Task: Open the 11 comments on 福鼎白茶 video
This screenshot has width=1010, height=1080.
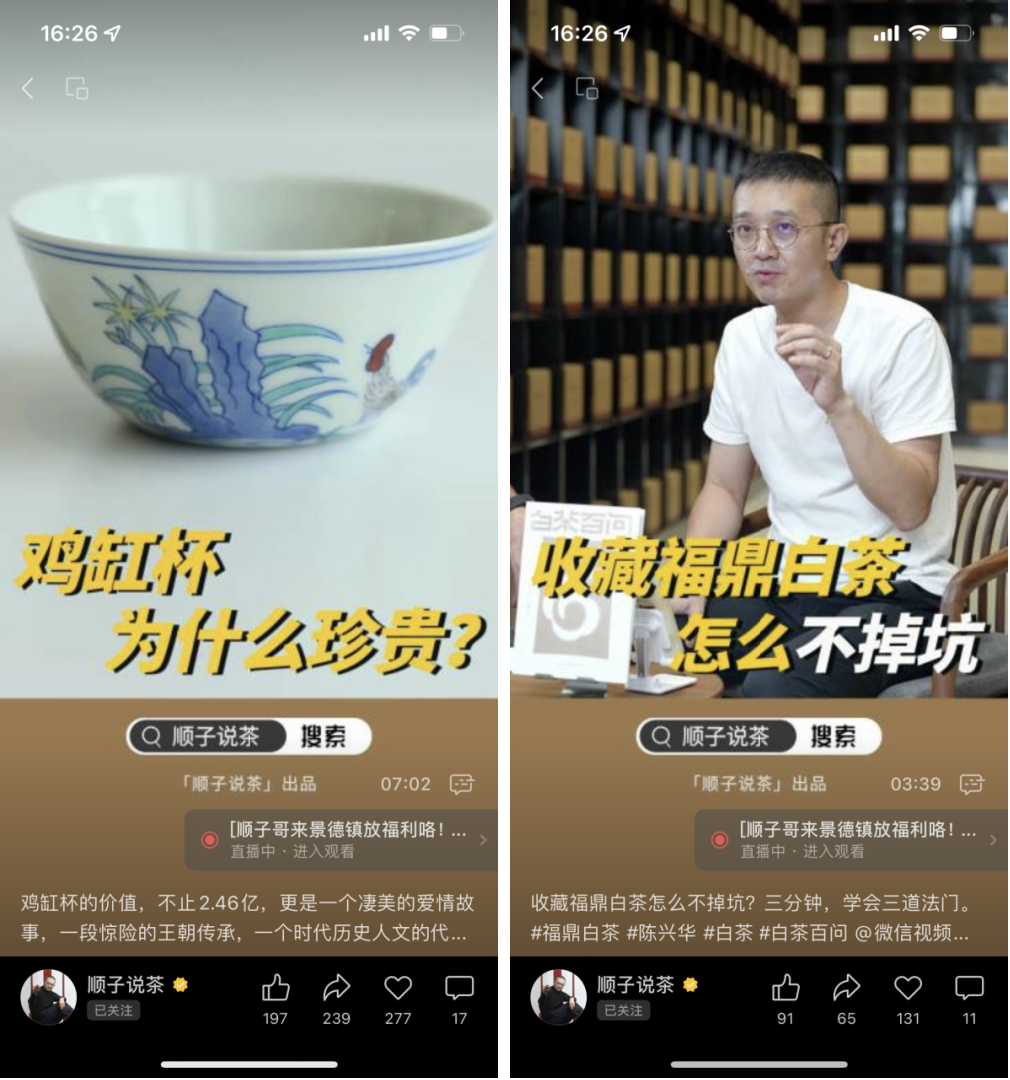Action: (x=969, y=990)
